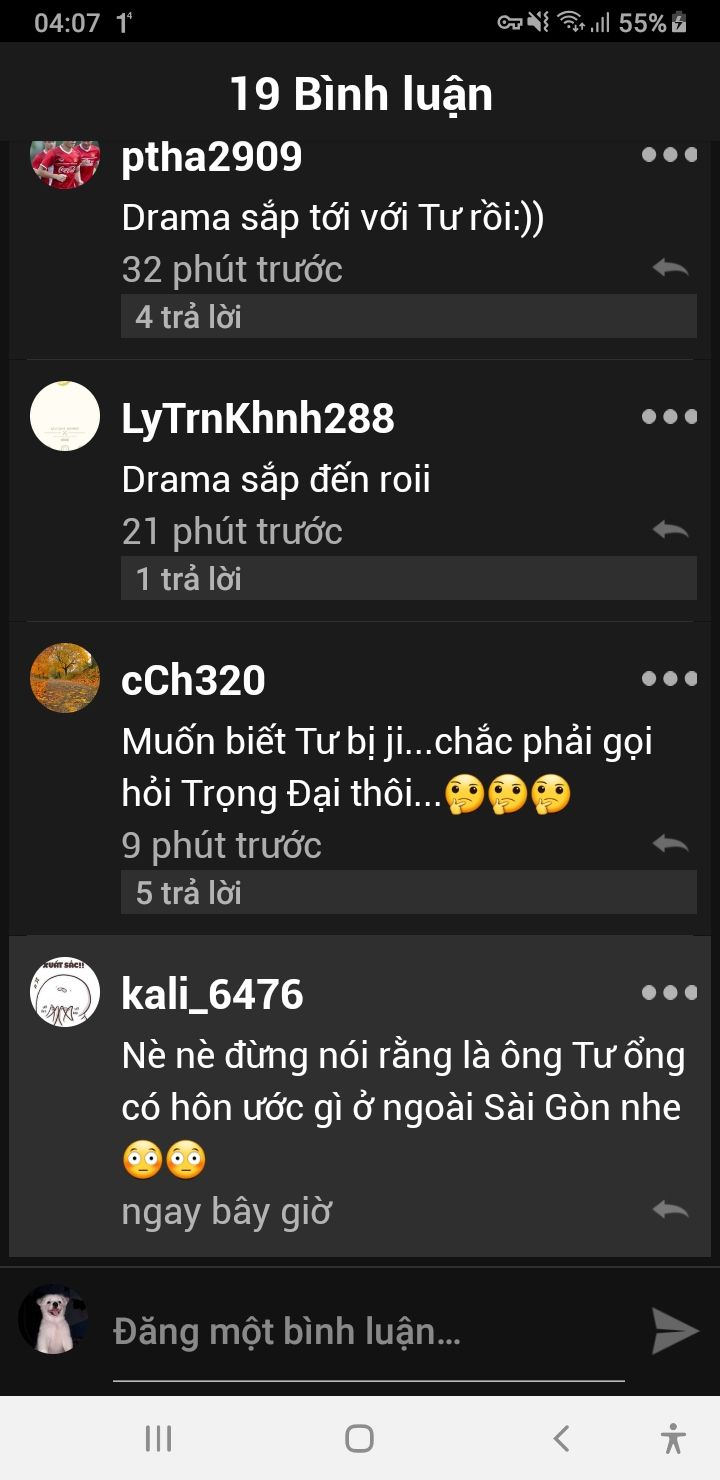Open more options for cCh320's comment
Viewport: 720px width, 1480px height.
pos(669,679)
